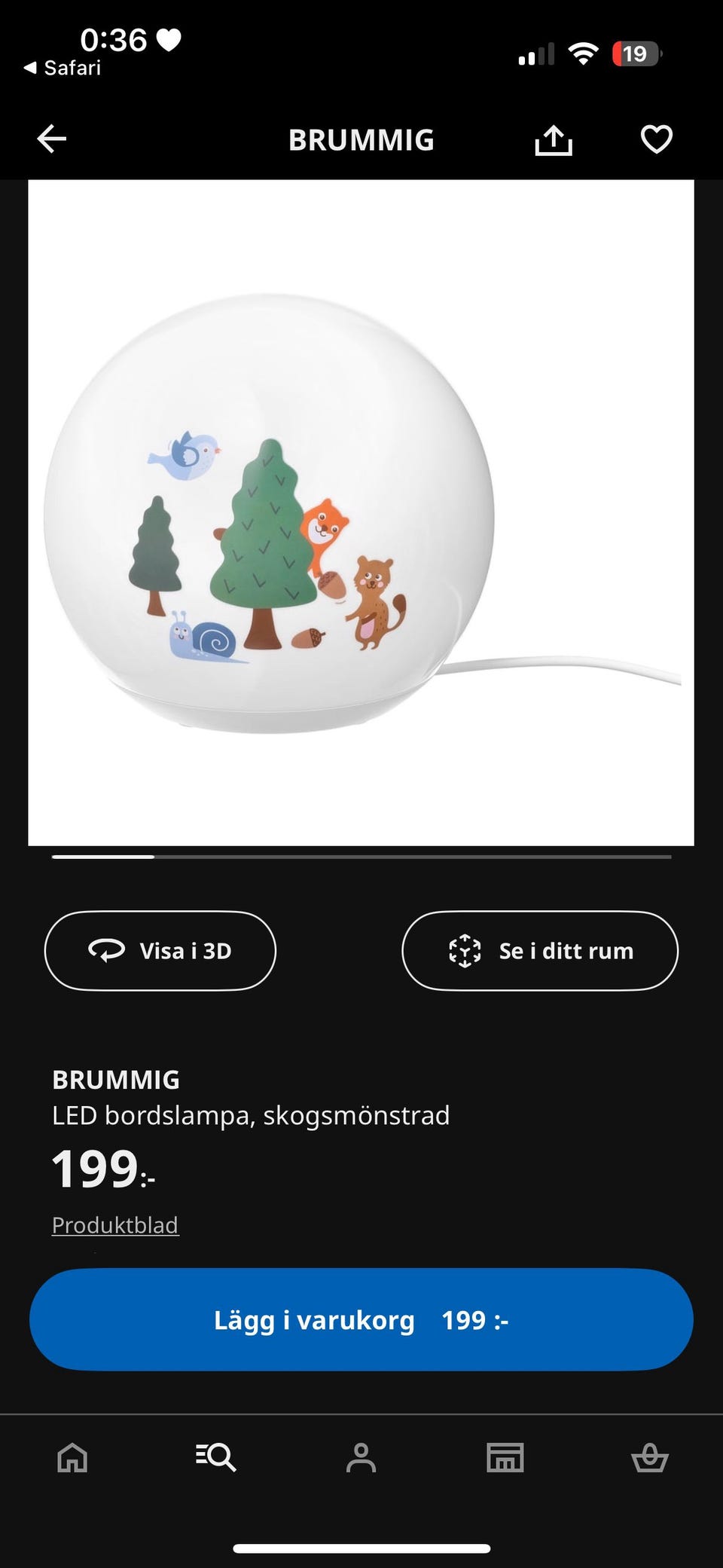Open the Home tab in bottom navigation

pyautogui.click(x=72, y=1456)
